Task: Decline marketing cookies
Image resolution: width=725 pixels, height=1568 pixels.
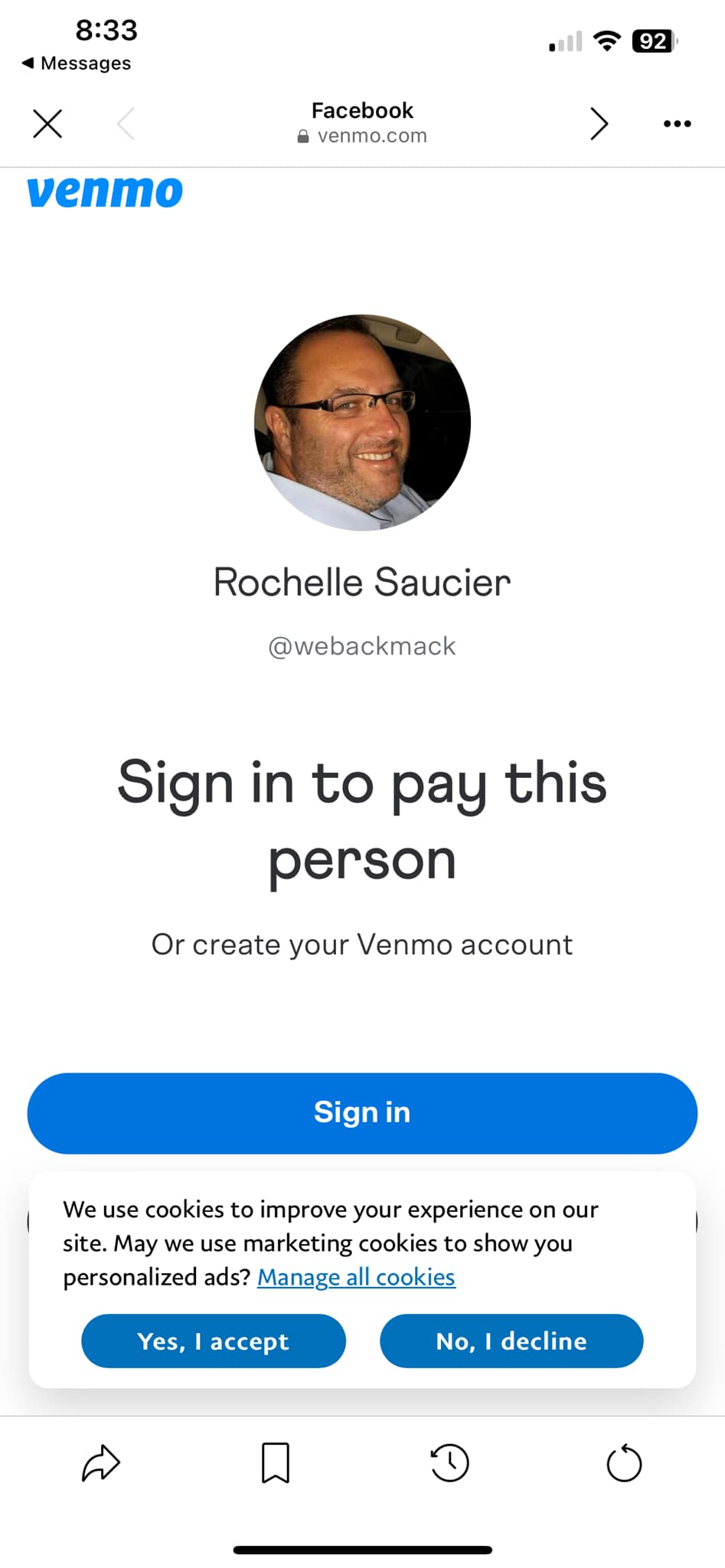Action: click(x=511, y=1341)
